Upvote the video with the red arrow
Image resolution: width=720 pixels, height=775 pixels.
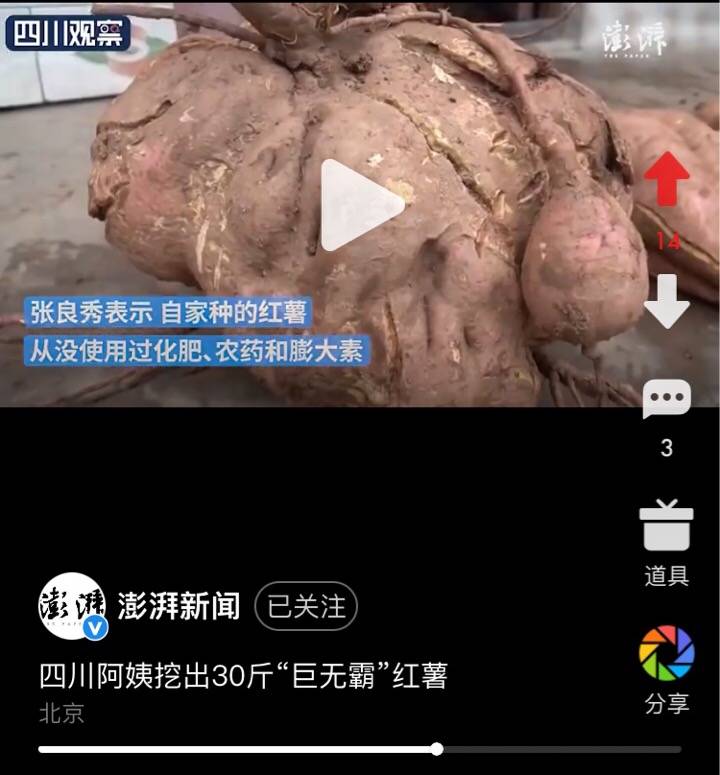point(666,182)
